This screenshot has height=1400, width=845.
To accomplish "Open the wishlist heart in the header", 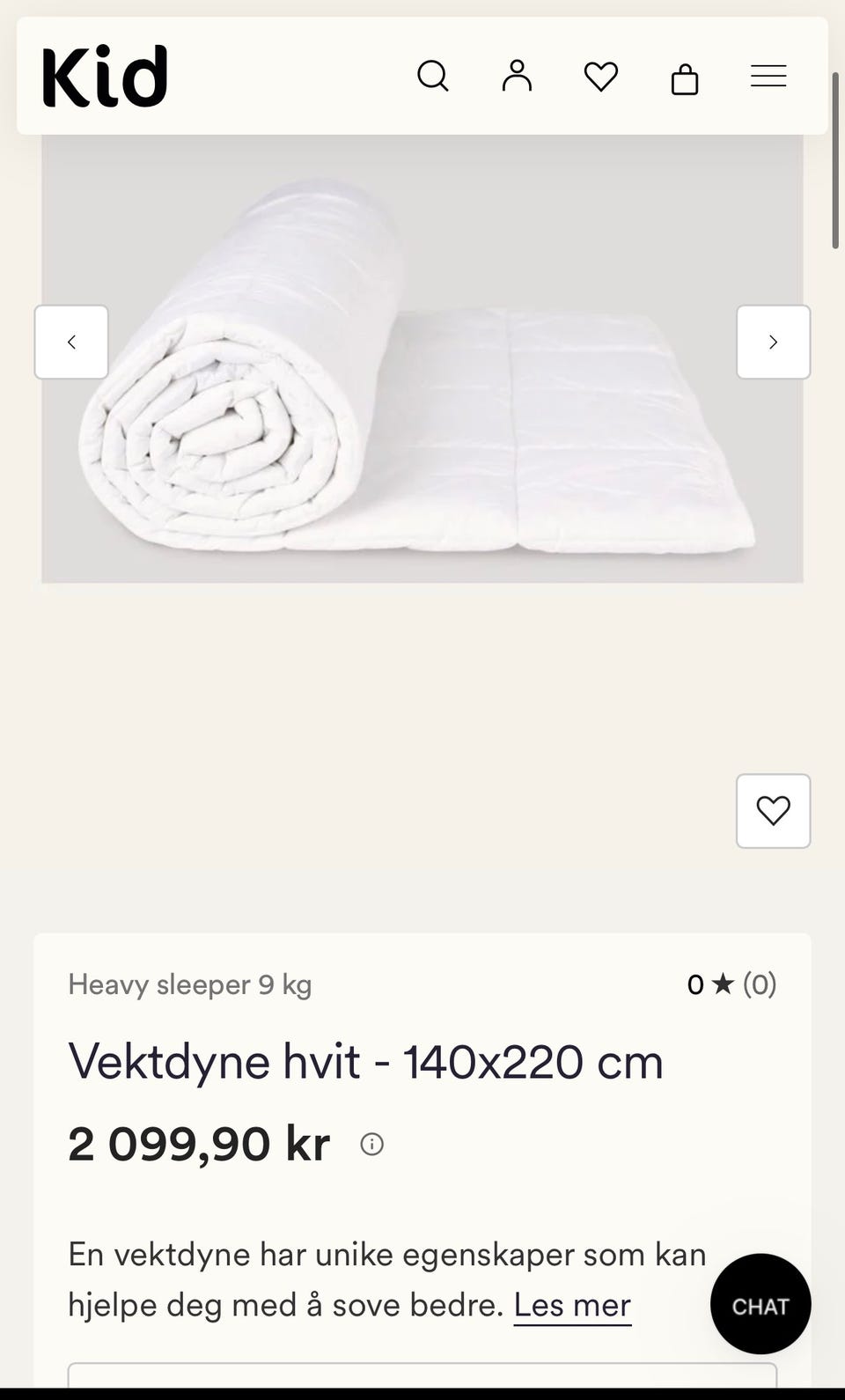I will [x=601, y=77].
